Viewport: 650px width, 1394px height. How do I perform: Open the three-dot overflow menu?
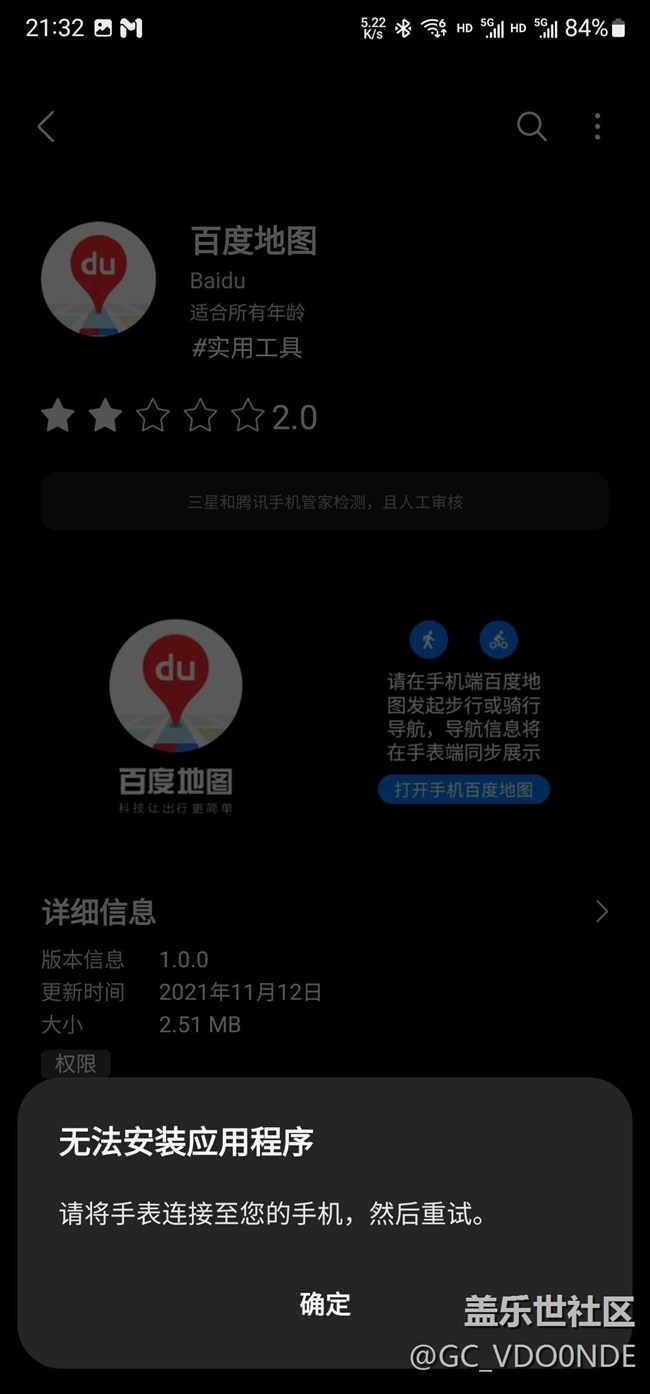[597, 126]
